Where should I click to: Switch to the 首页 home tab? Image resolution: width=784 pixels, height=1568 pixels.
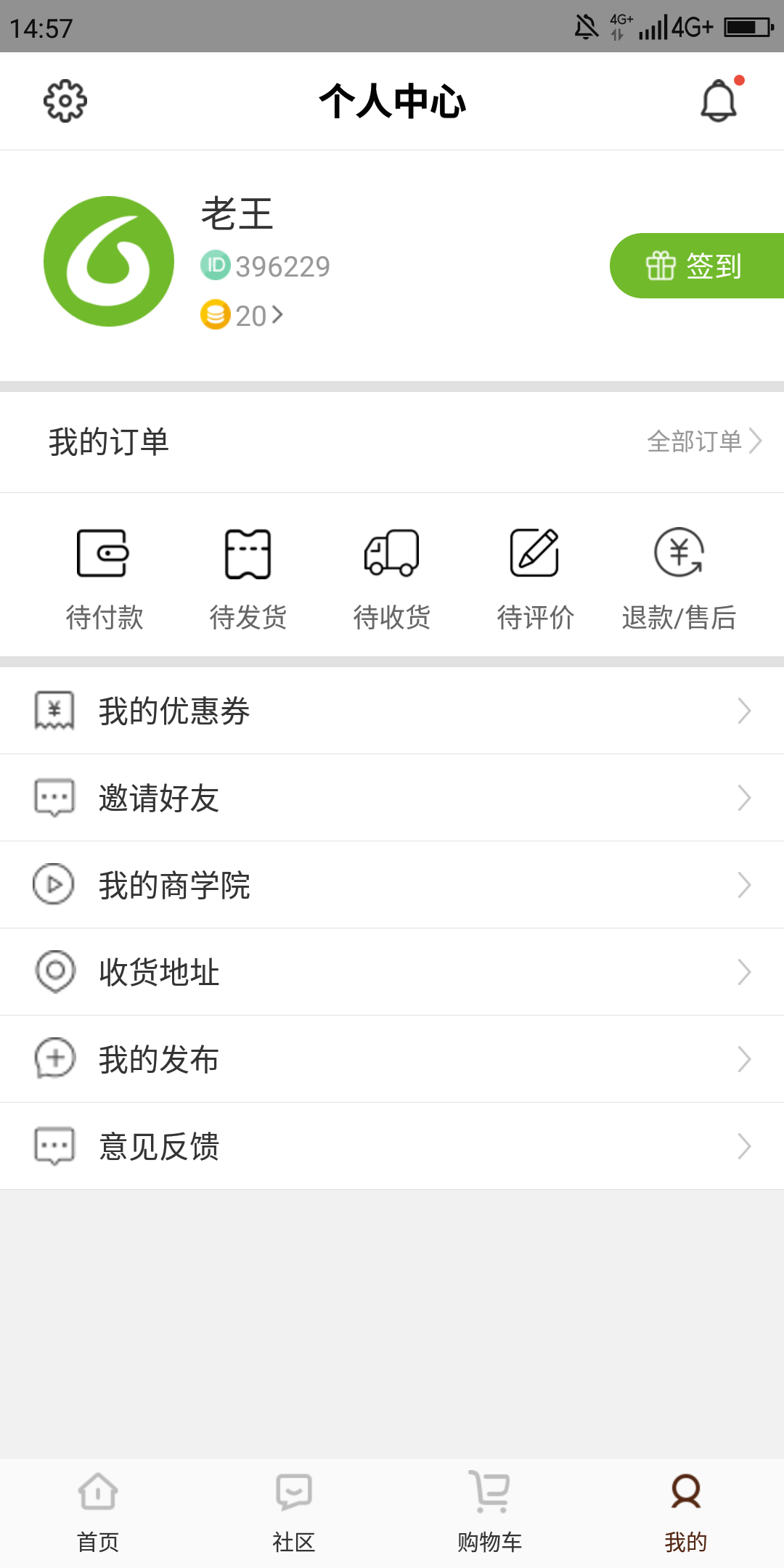coord(98,1511)
